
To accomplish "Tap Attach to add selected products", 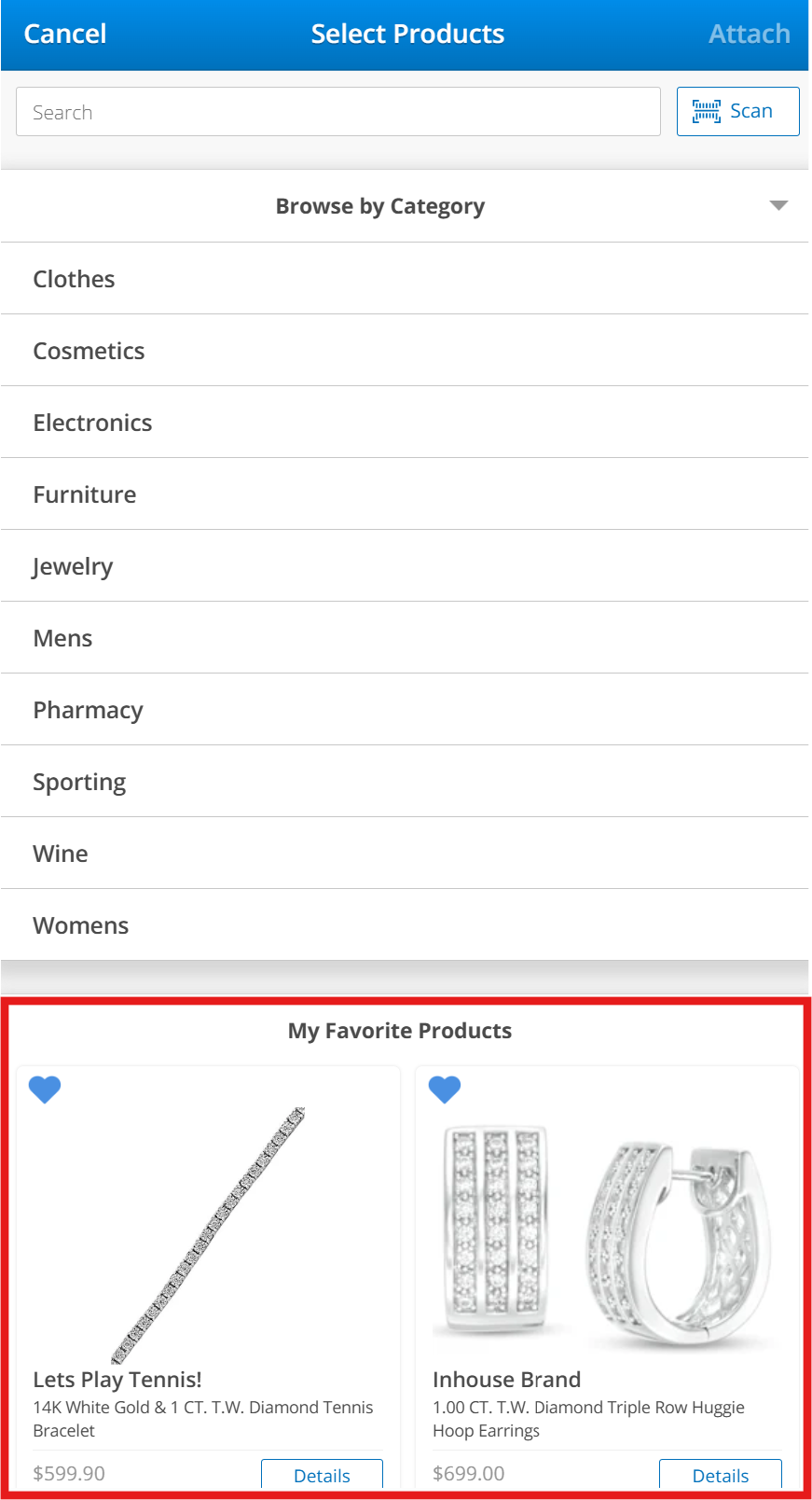I will [x=749, y=35].
